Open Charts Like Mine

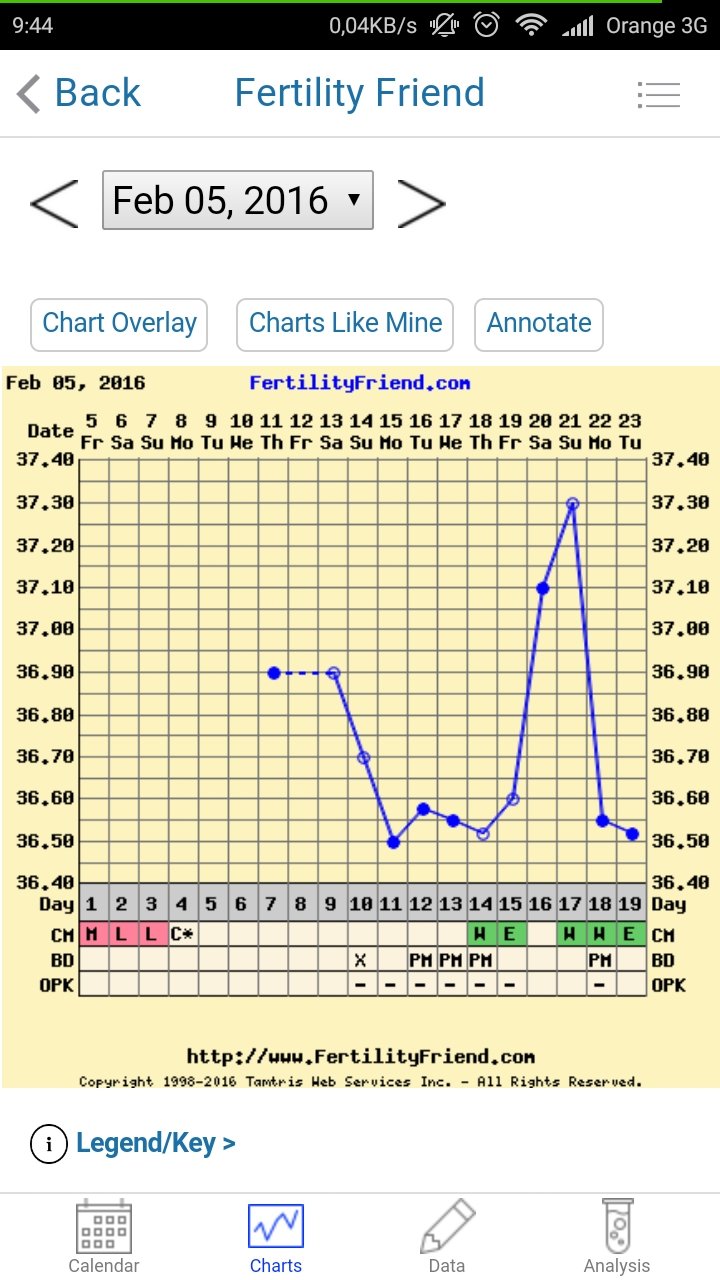tap(345, 324)
